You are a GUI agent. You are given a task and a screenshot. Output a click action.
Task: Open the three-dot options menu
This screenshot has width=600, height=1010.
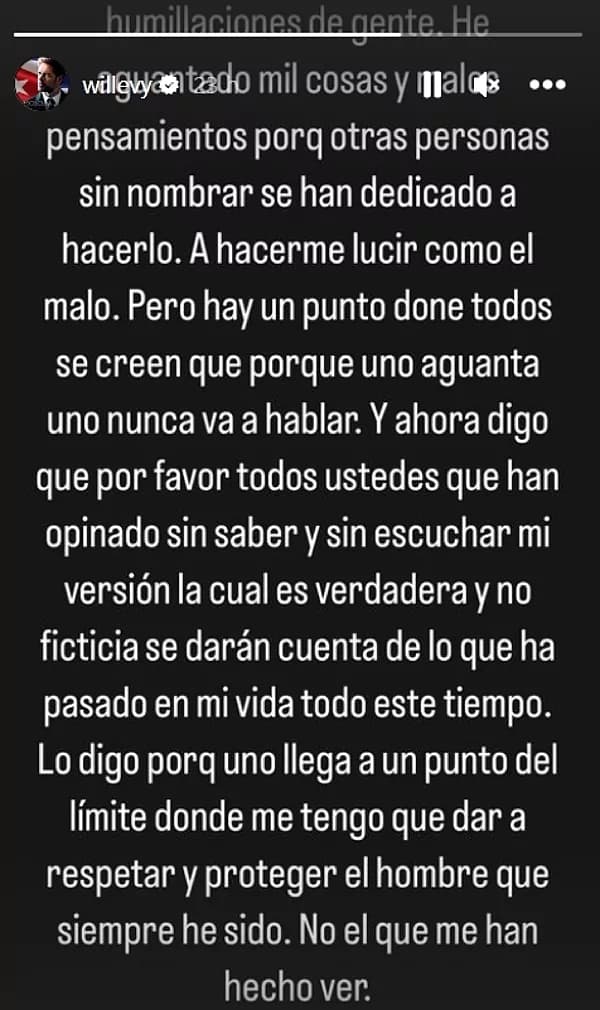(x=547, y=84)
